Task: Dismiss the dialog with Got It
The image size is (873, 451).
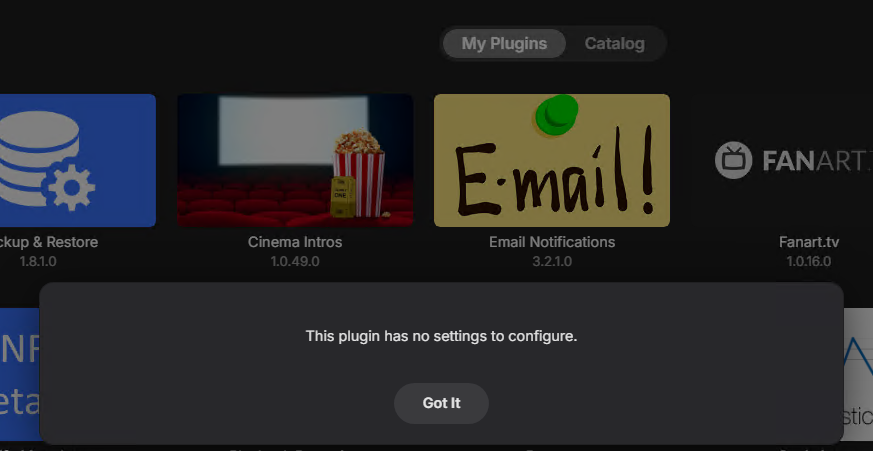Action: [x=441, y=403]
